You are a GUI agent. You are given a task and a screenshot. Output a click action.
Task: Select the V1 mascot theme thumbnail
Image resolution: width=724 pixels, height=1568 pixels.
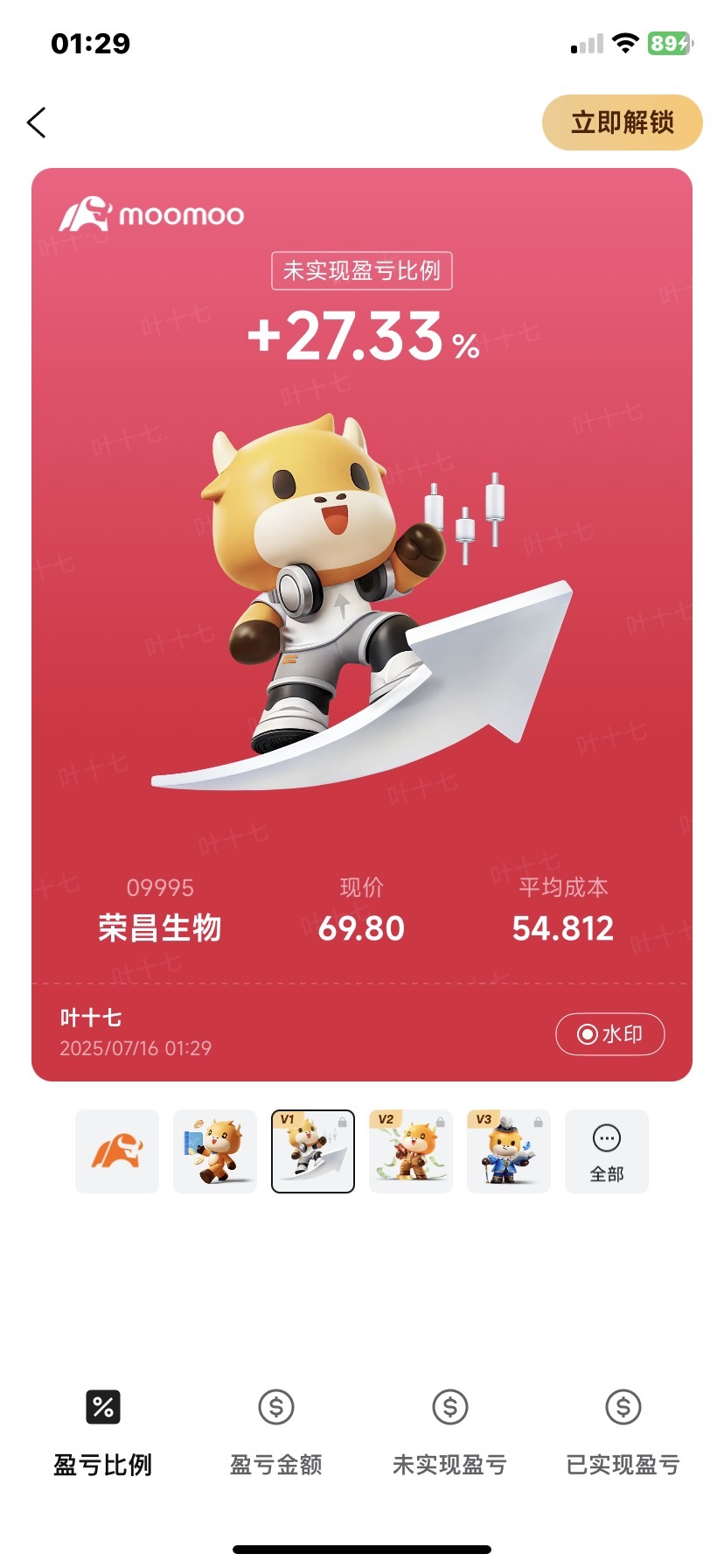(313, 1151)
